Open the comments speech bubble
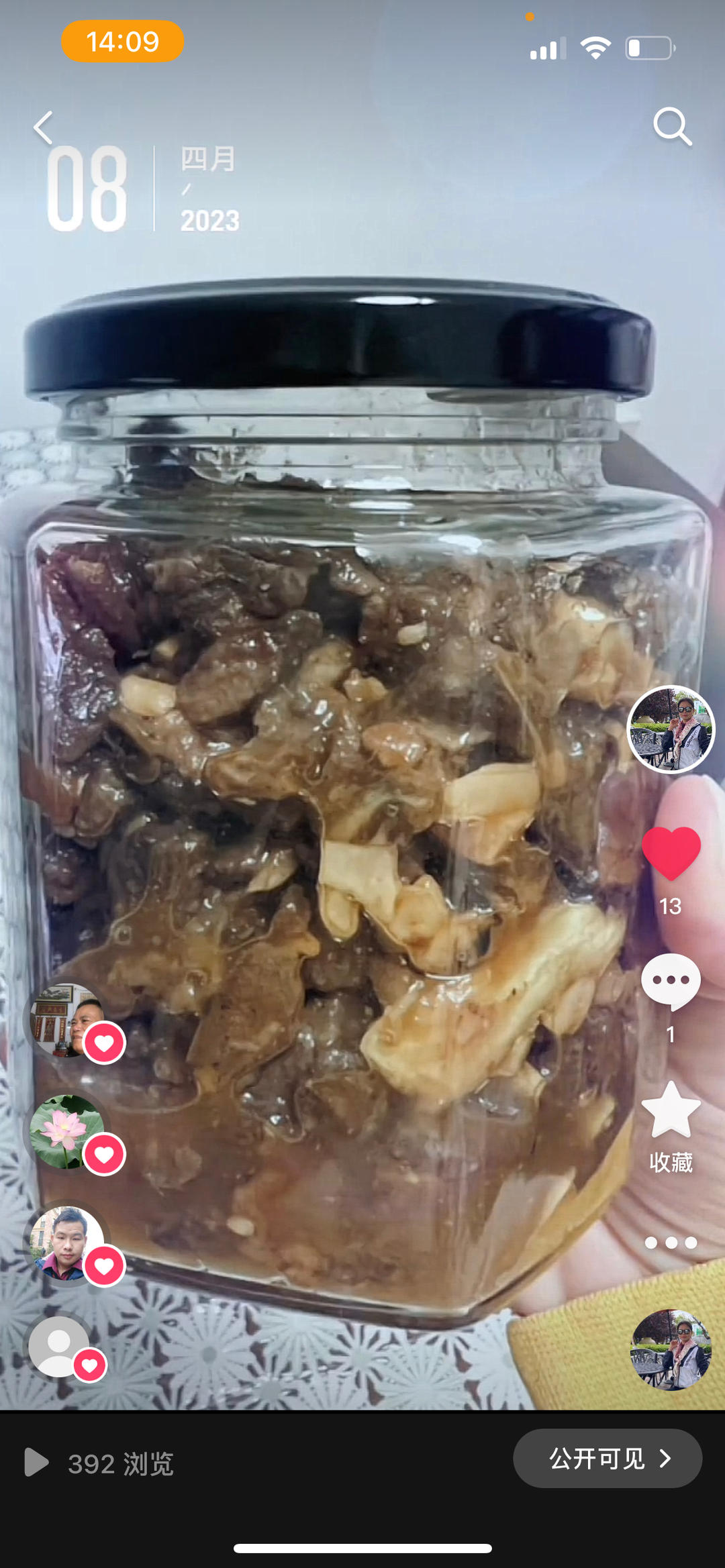Image resolution: width=725 pixels, height=1568 pixels. click(671, 981)
